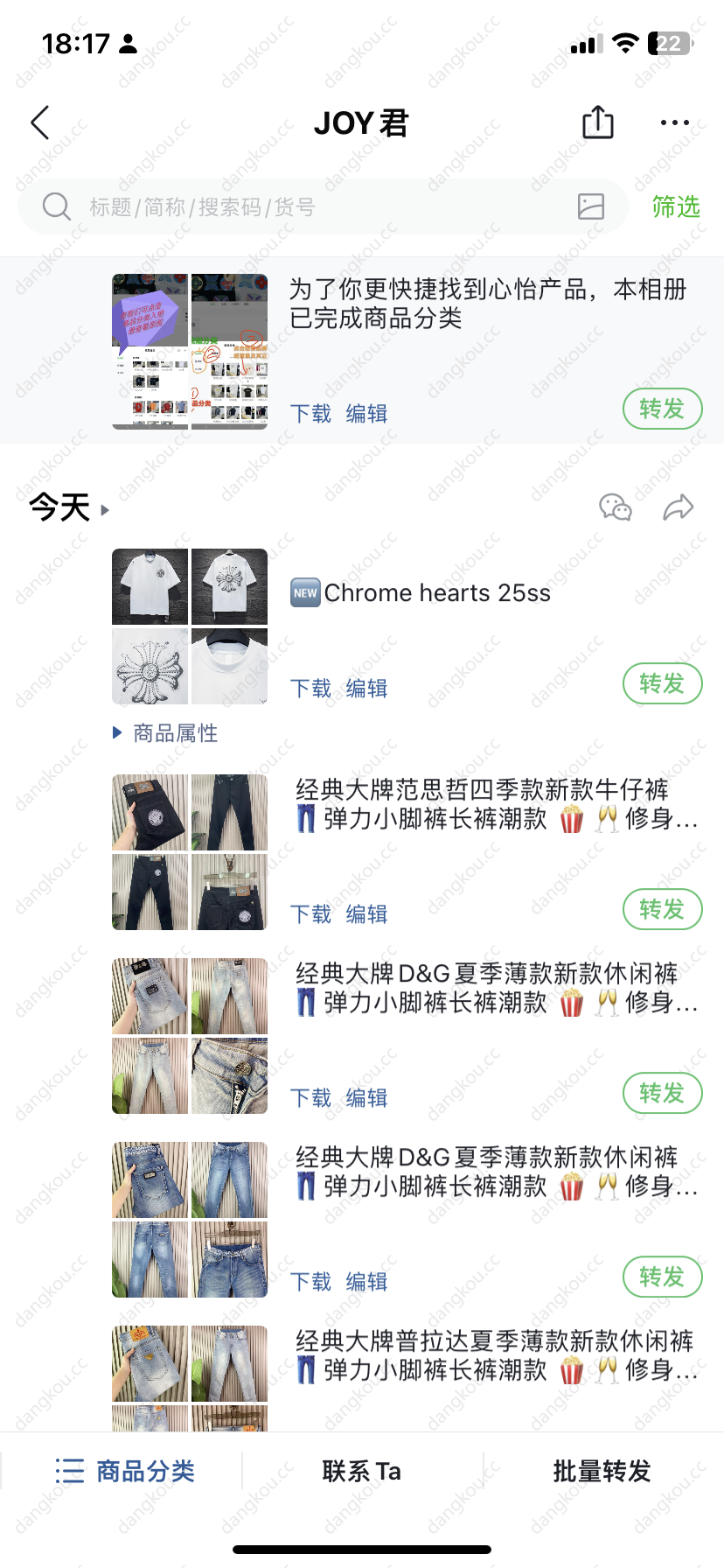Tap the search field for 标题/简称/搜索码/货号

324,206
